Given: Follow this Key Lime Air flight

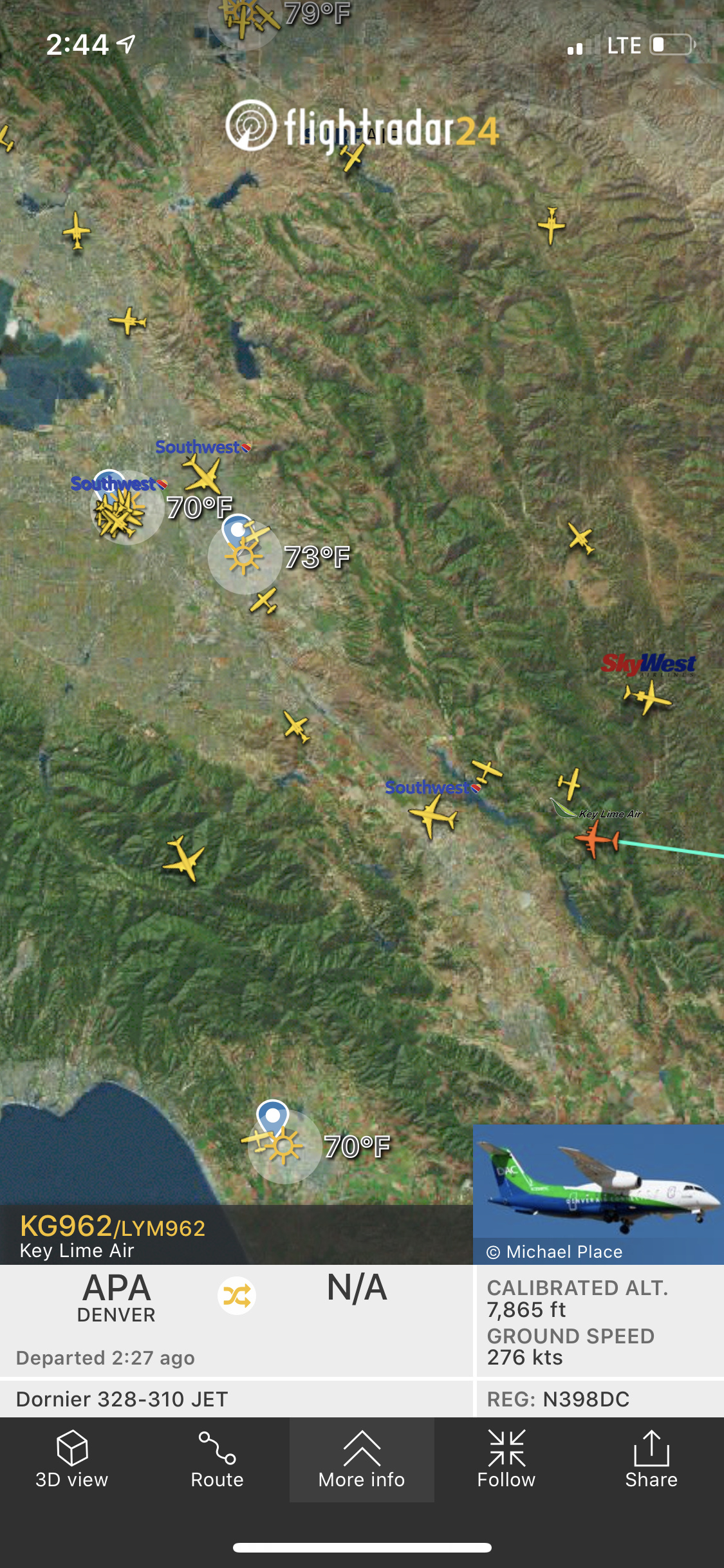Looking at the screenshot, I should 506,1459.
